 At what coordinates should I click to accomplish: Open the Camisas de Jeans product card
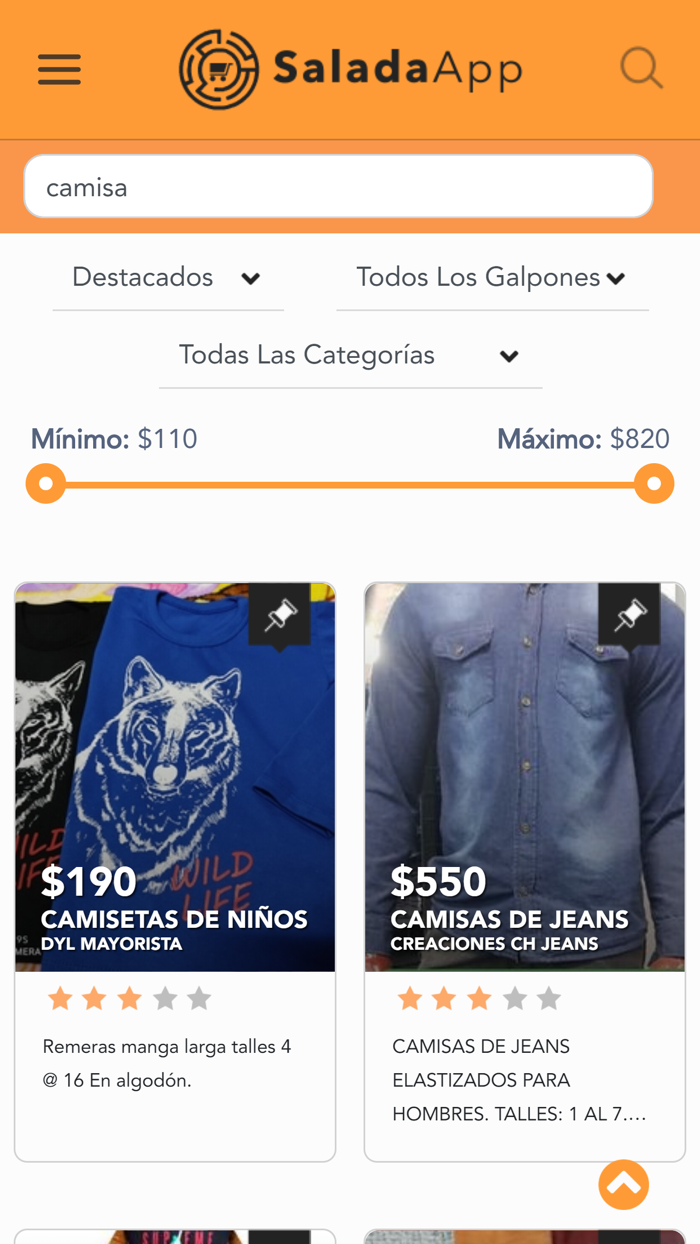(525, 872)
